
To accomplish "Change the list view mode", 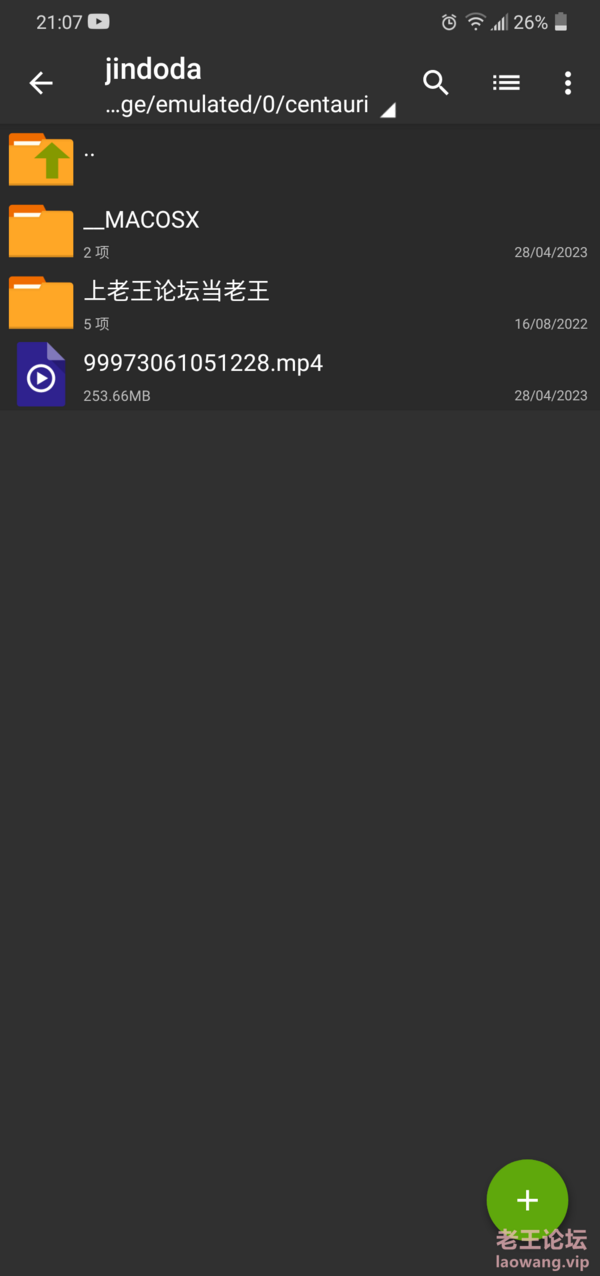I will (506, 83).
